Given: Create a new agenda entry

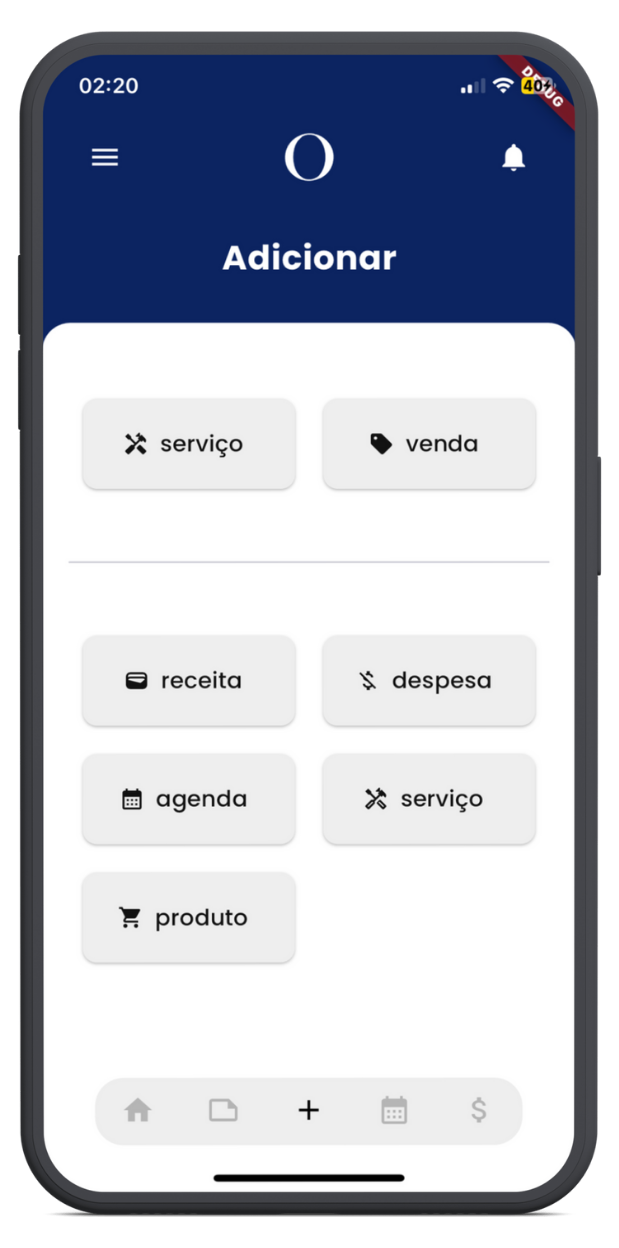Looking at the screenshot, I should point(188,799).
